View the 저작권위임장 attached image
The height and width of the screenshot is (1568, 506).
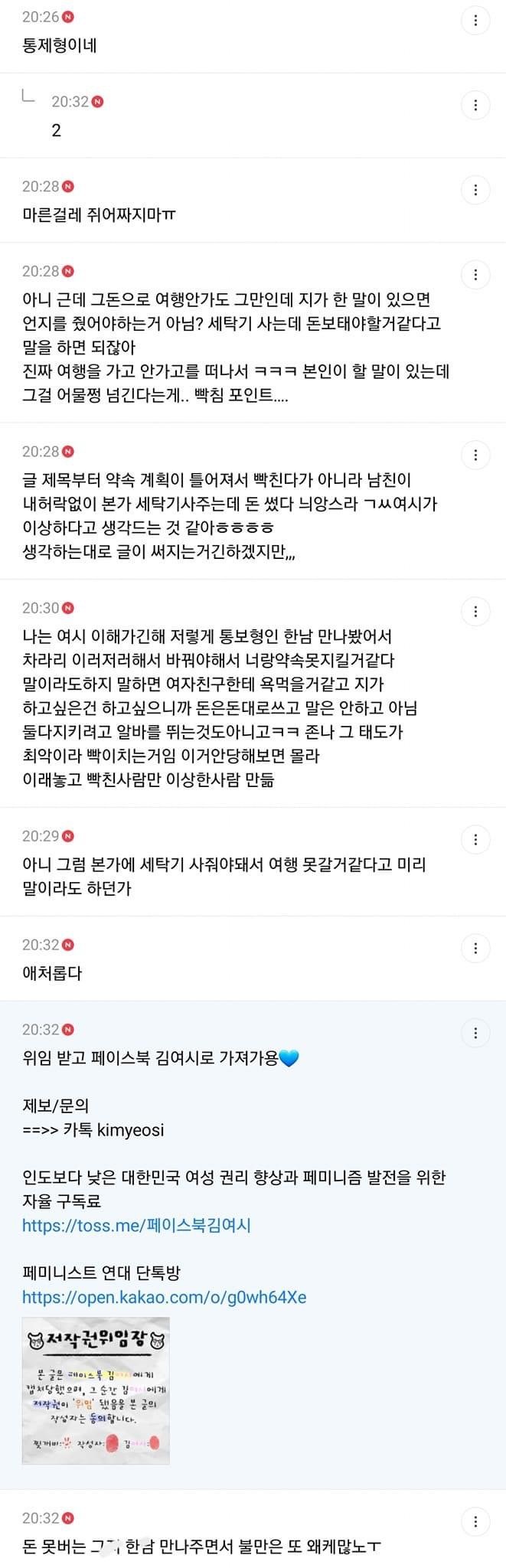point(96,1390)
